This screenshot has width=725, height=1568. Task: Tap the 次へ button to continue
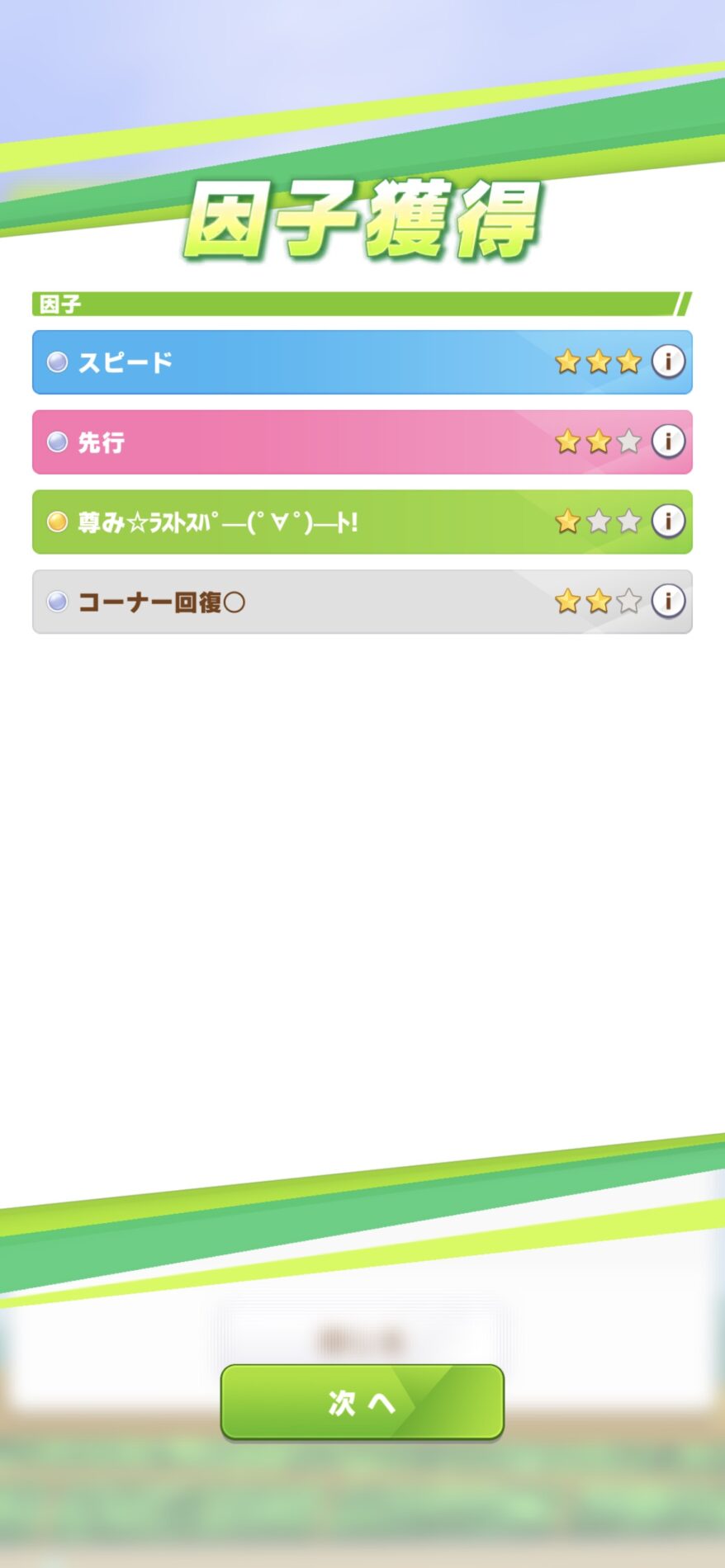(x=362, y=1402)
